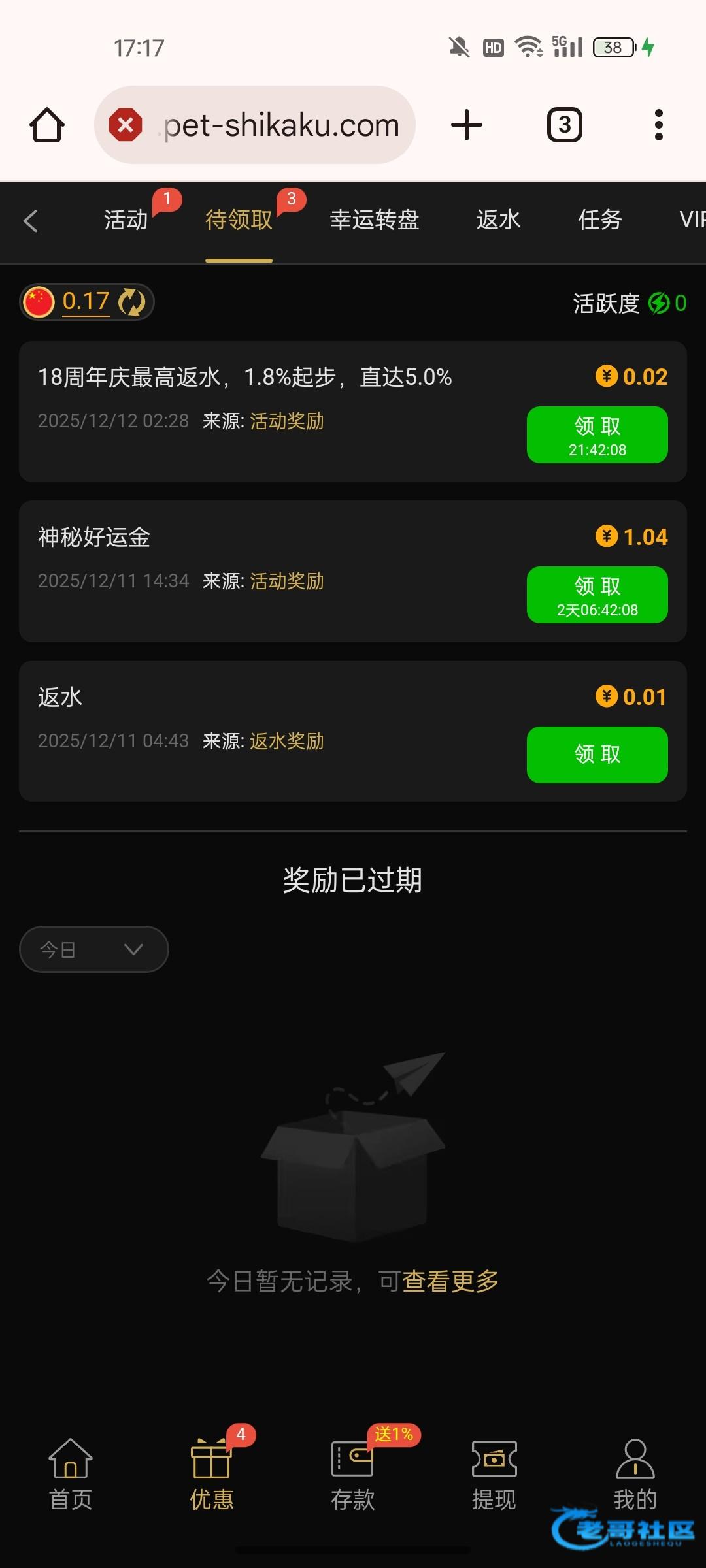Tap the pet-shikaku.com address bar
706x1568 pixels.
coord(281,125)
